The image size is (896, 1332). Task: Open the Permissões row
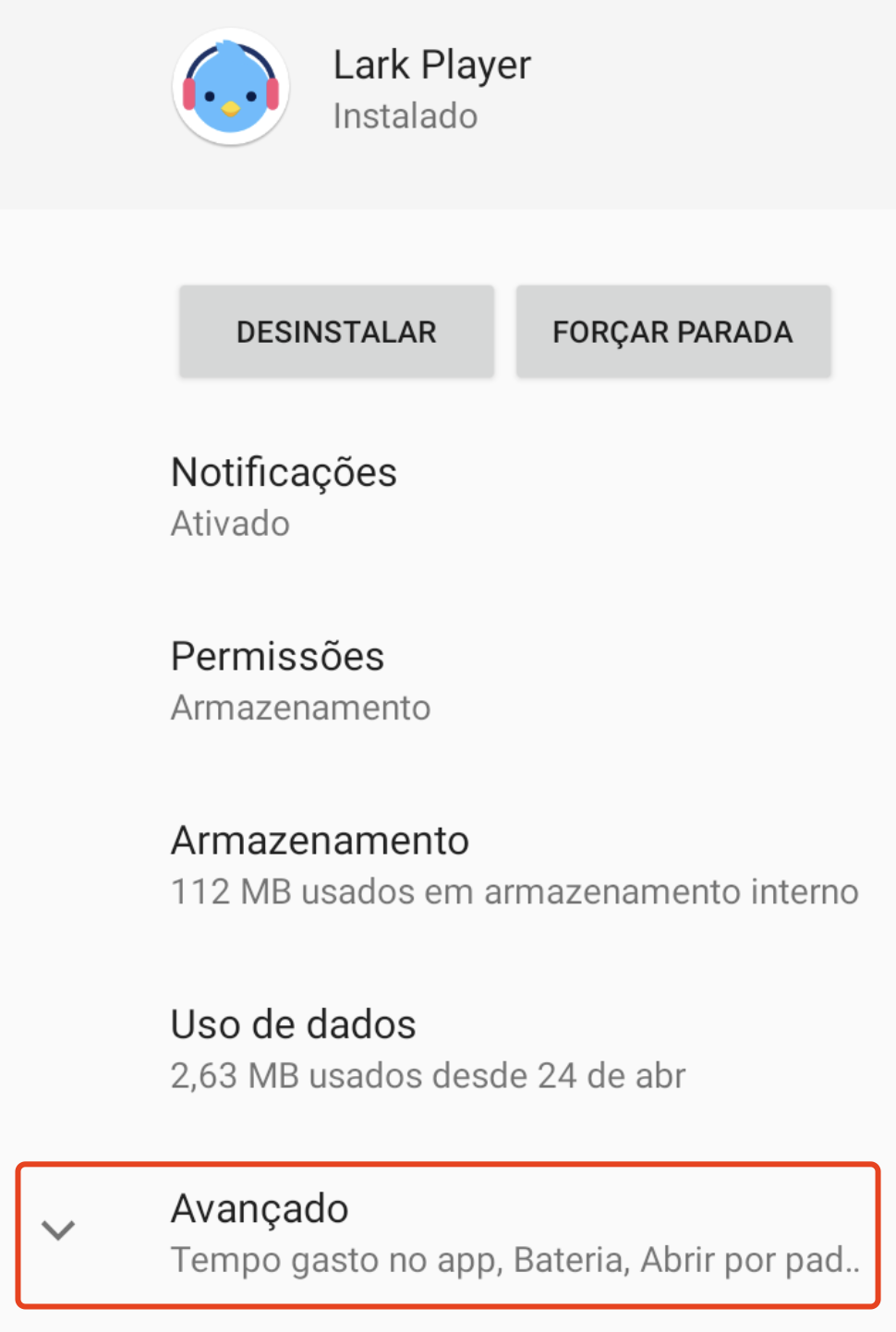(x=448, y=681)
